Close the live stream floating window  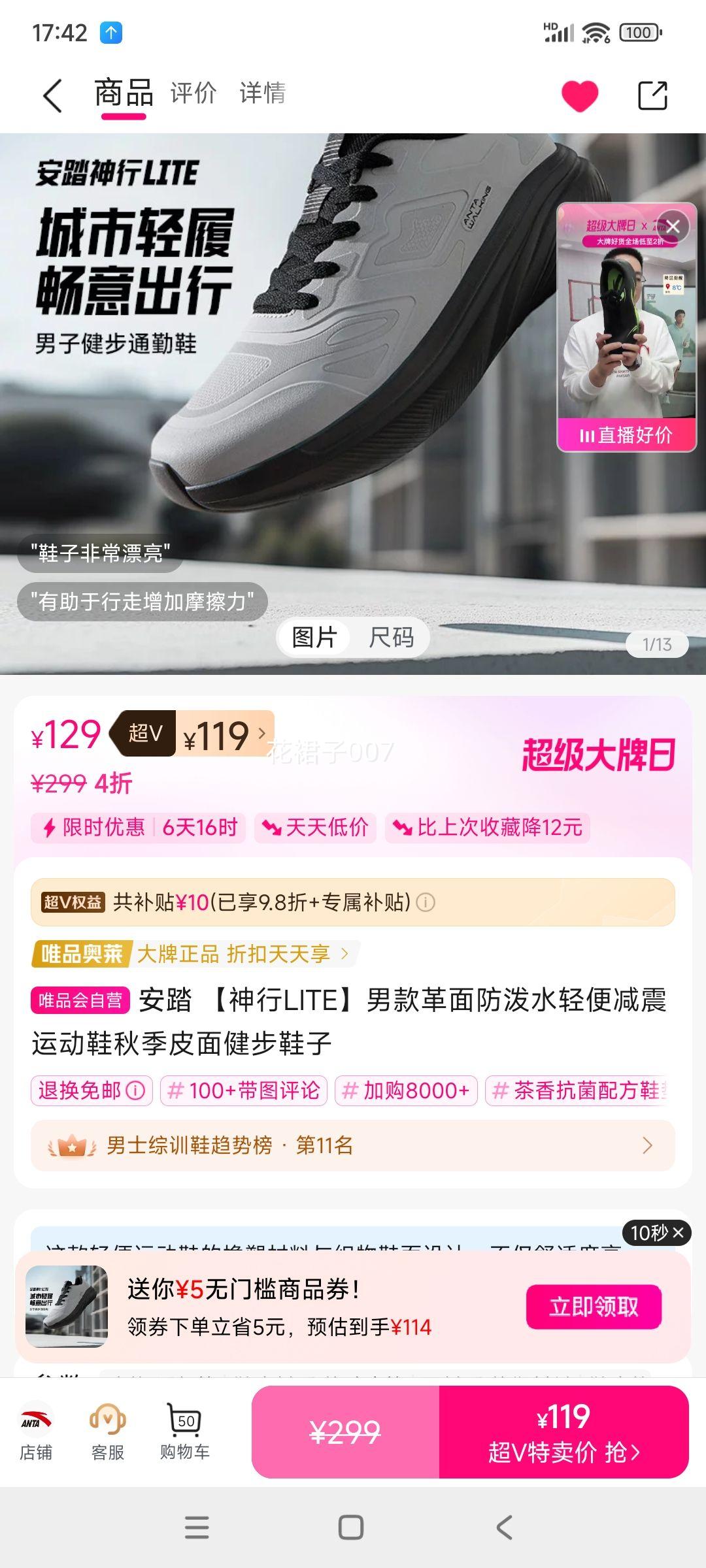[x=673, y=227]
